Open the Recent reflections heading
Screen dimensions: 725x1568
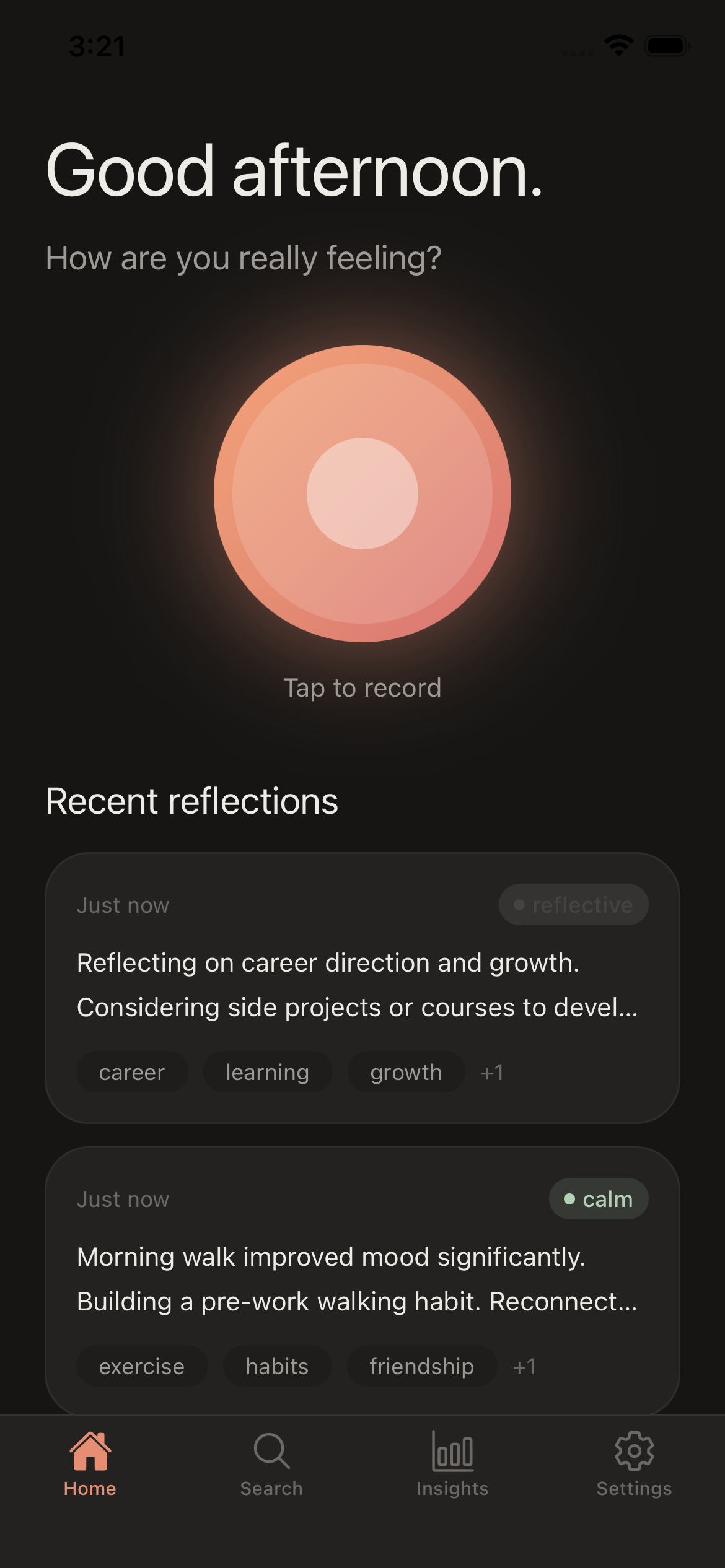point(193,800)
